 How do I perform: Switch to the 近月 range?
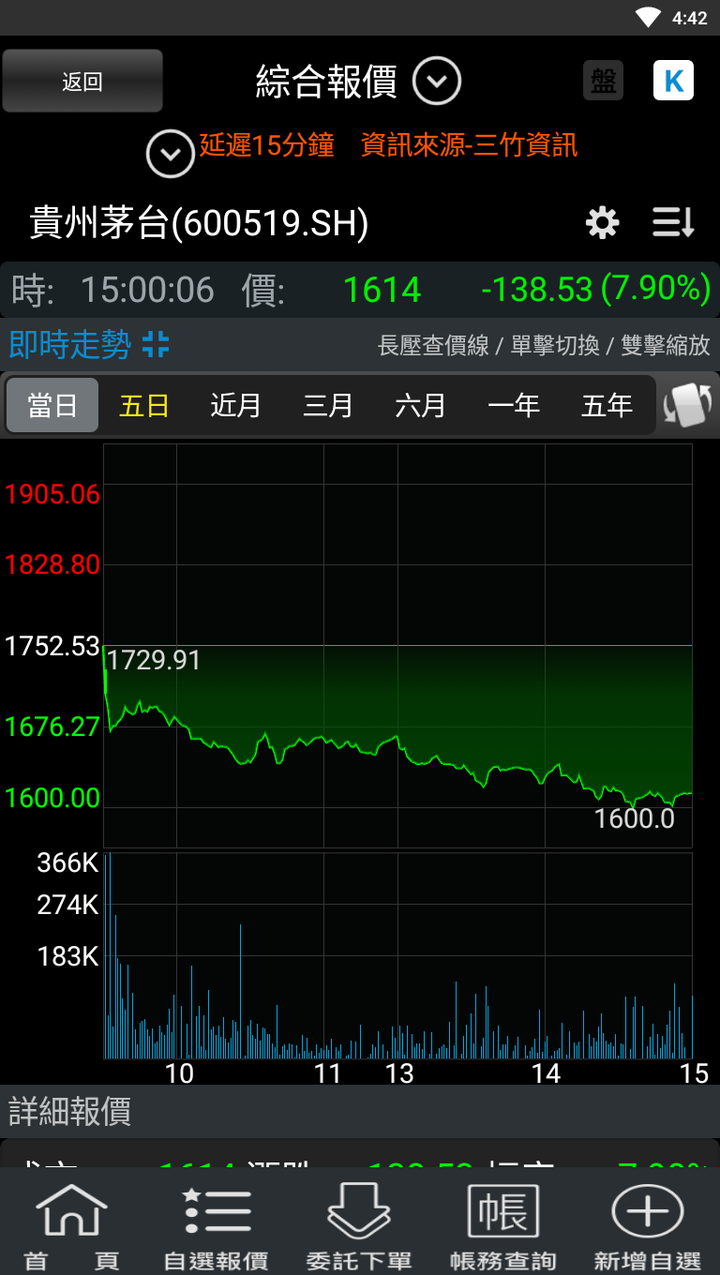236,405
